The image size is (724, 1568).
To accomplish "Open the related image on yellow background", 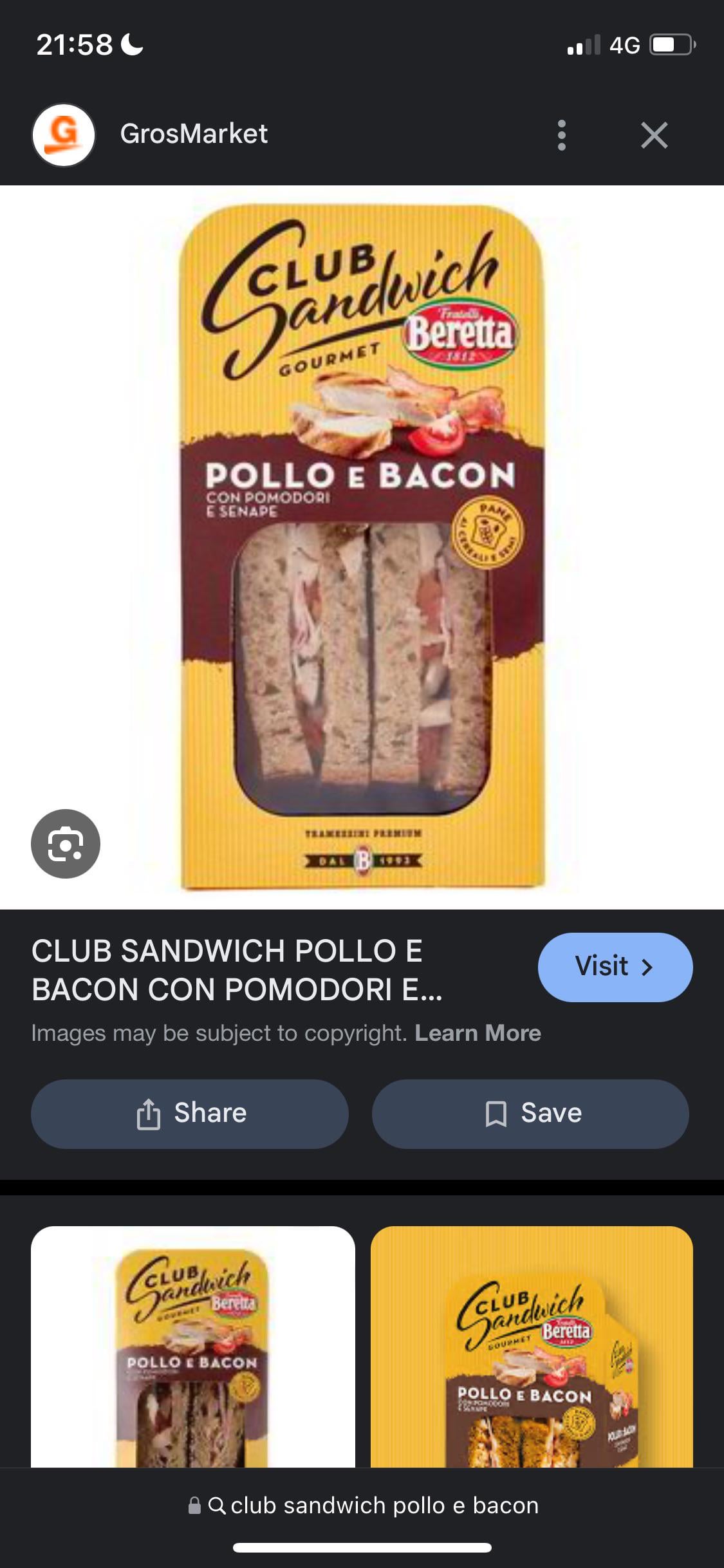I will point(532,1345).
